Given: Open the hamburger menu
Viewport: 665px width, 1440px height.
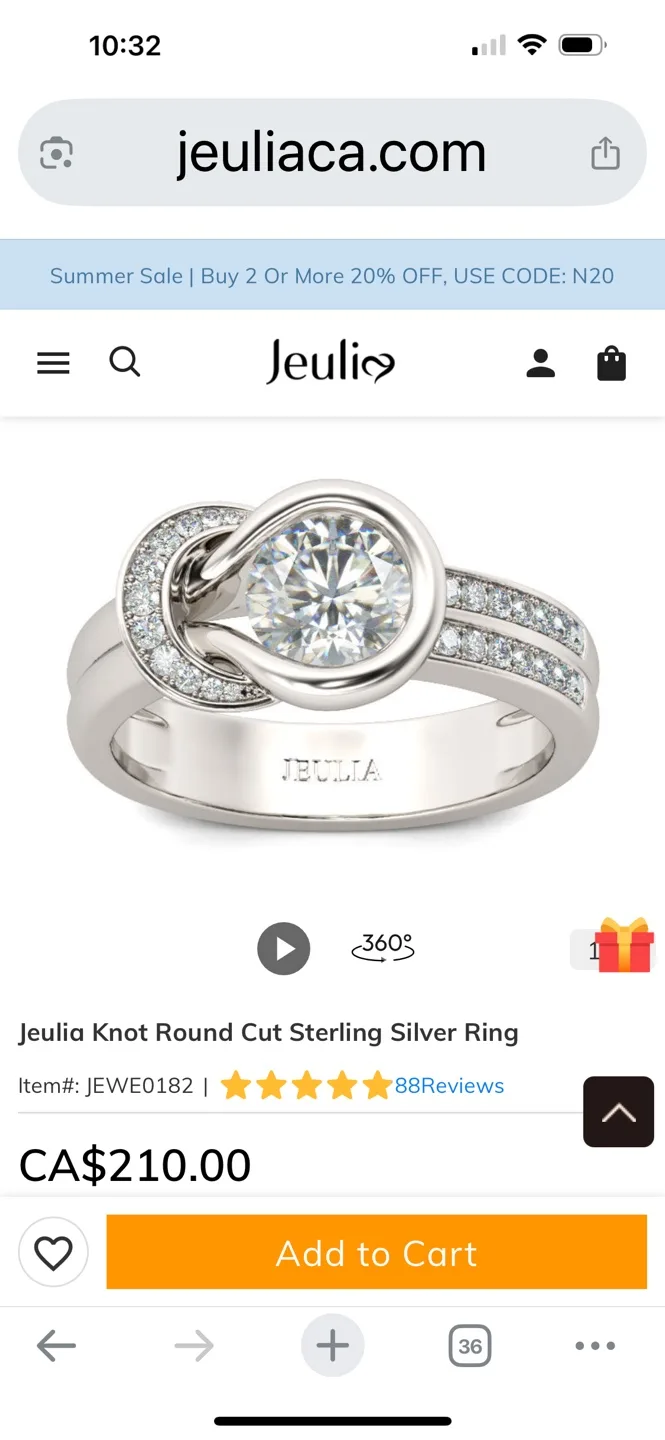Looking at the screenshot, I should (53, 363).
